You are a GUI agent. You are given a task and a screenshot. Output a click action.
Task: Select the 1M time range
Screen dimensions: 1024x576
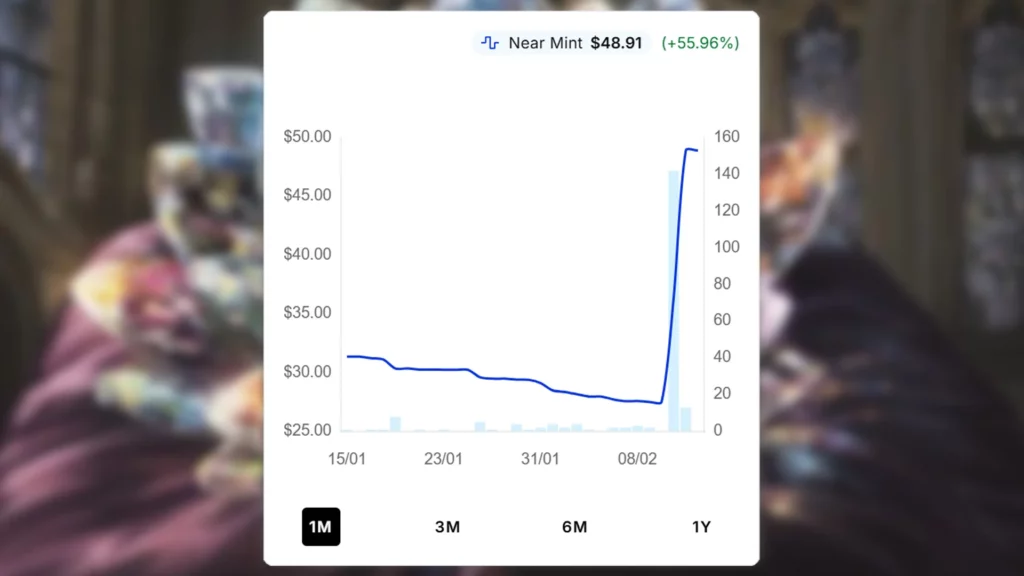(x=321, y=527)
